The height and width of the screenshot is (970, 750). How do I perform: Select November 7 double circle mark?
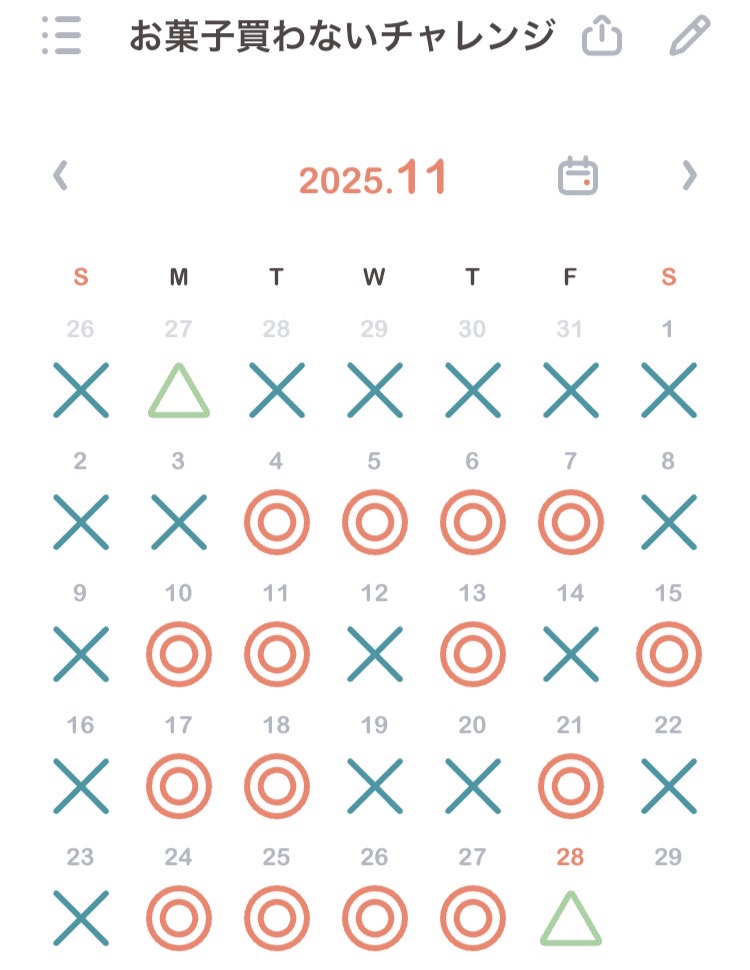tap(570, 522)
